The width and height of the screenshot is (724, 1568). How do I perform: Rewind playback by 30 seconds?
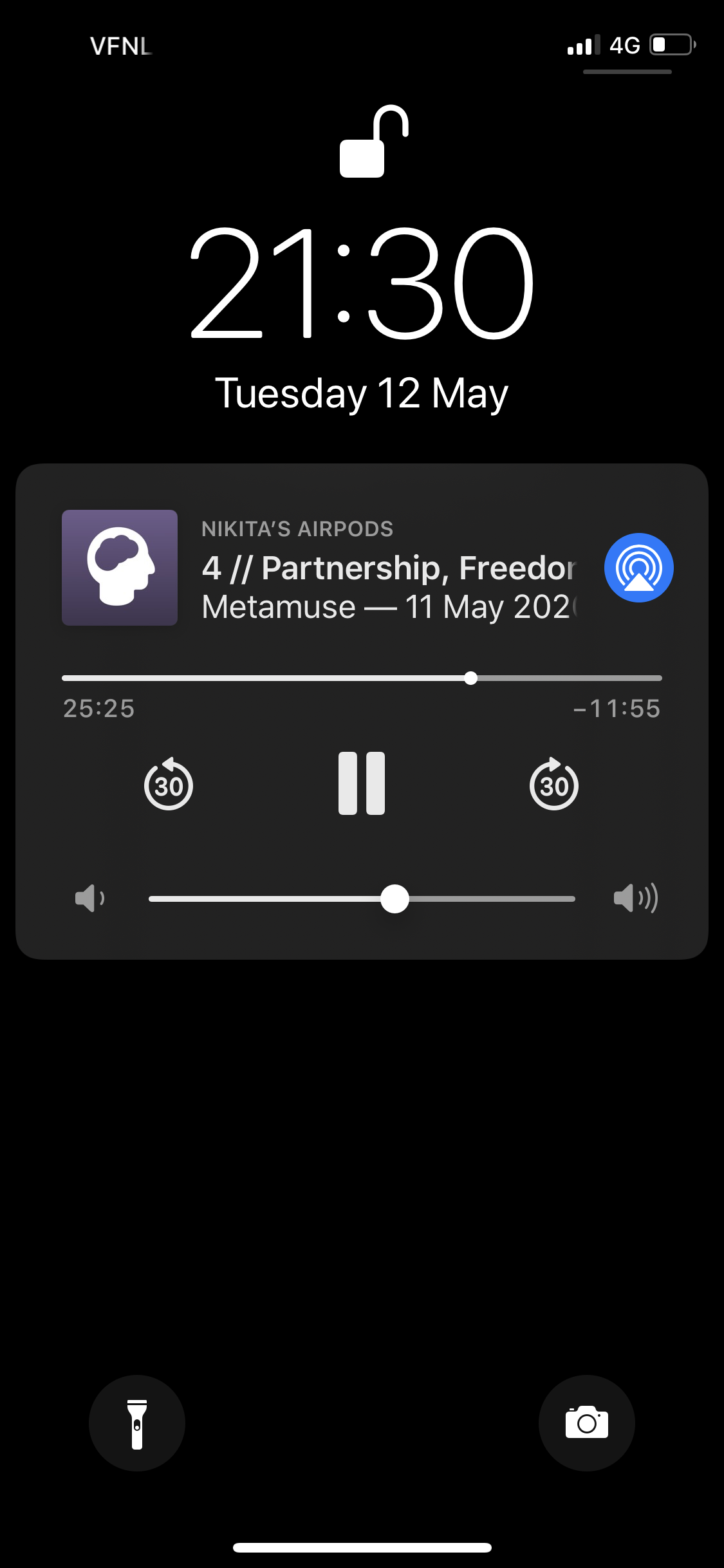[x=169, y=784]
